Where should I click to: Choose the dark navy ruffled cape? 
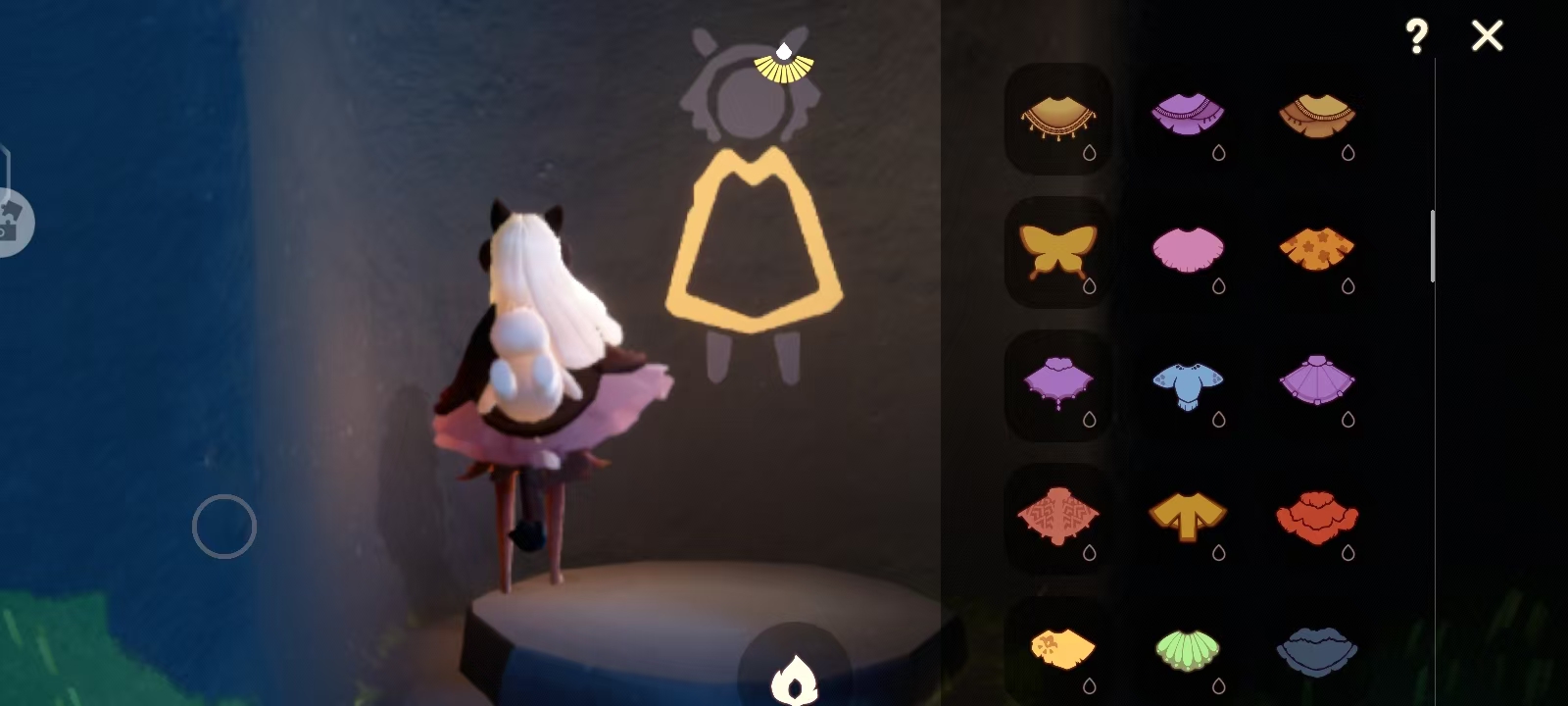pos(1316,651)
